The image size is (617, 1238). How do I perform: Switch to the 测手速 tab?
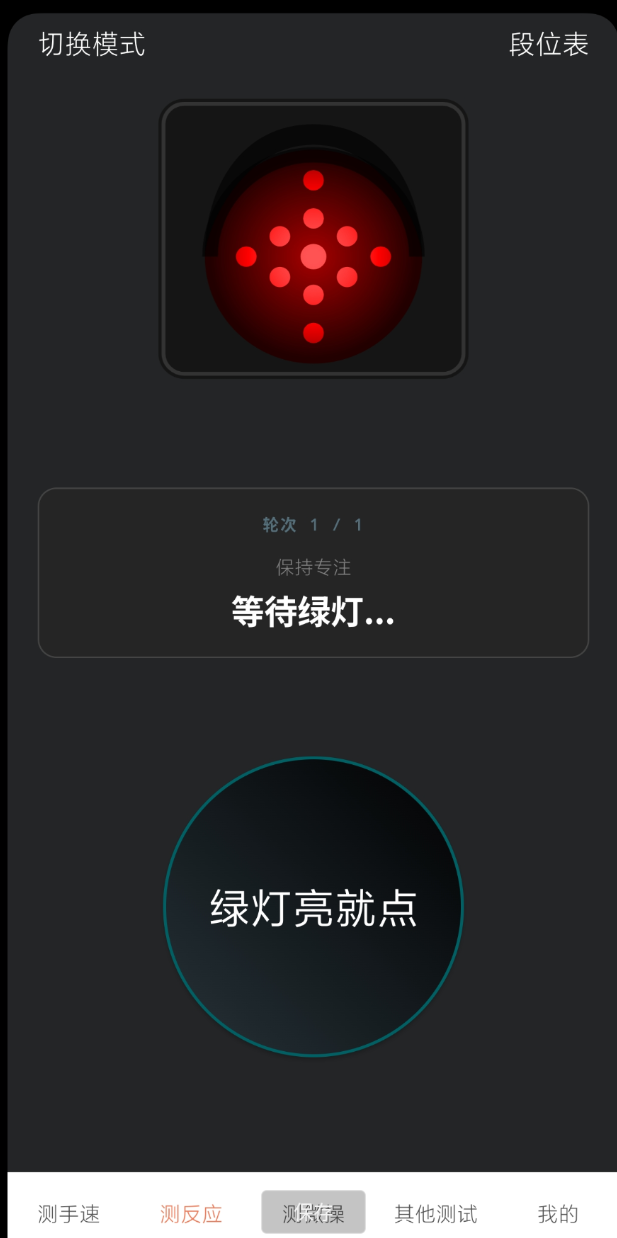(x=69, y=1214)
